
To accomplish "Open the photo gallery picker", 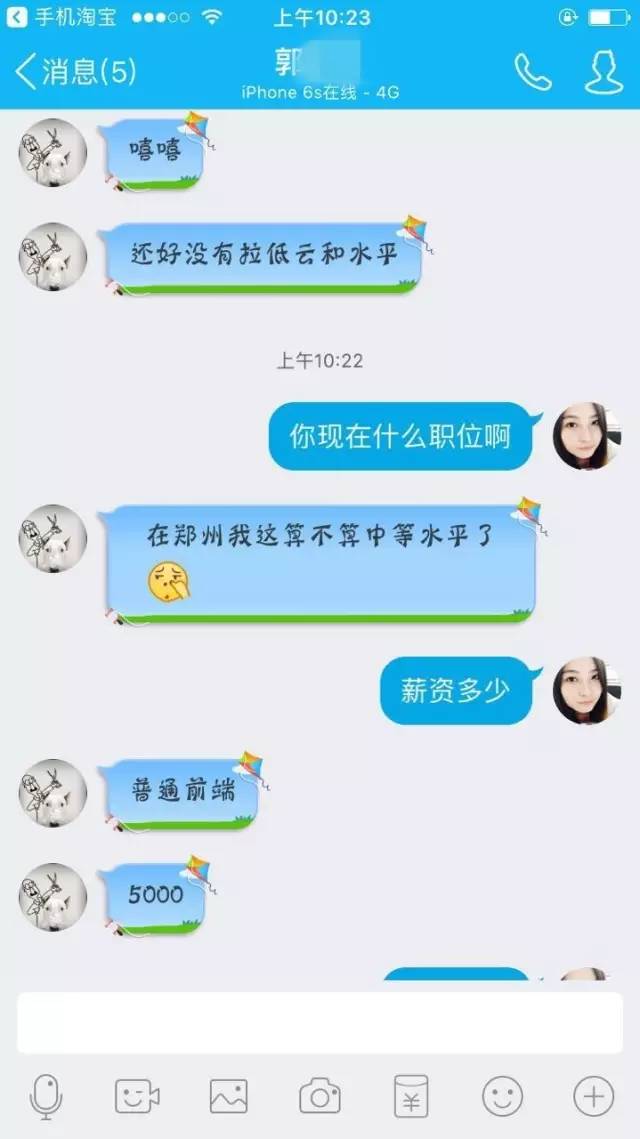I will coord(228,1097).
